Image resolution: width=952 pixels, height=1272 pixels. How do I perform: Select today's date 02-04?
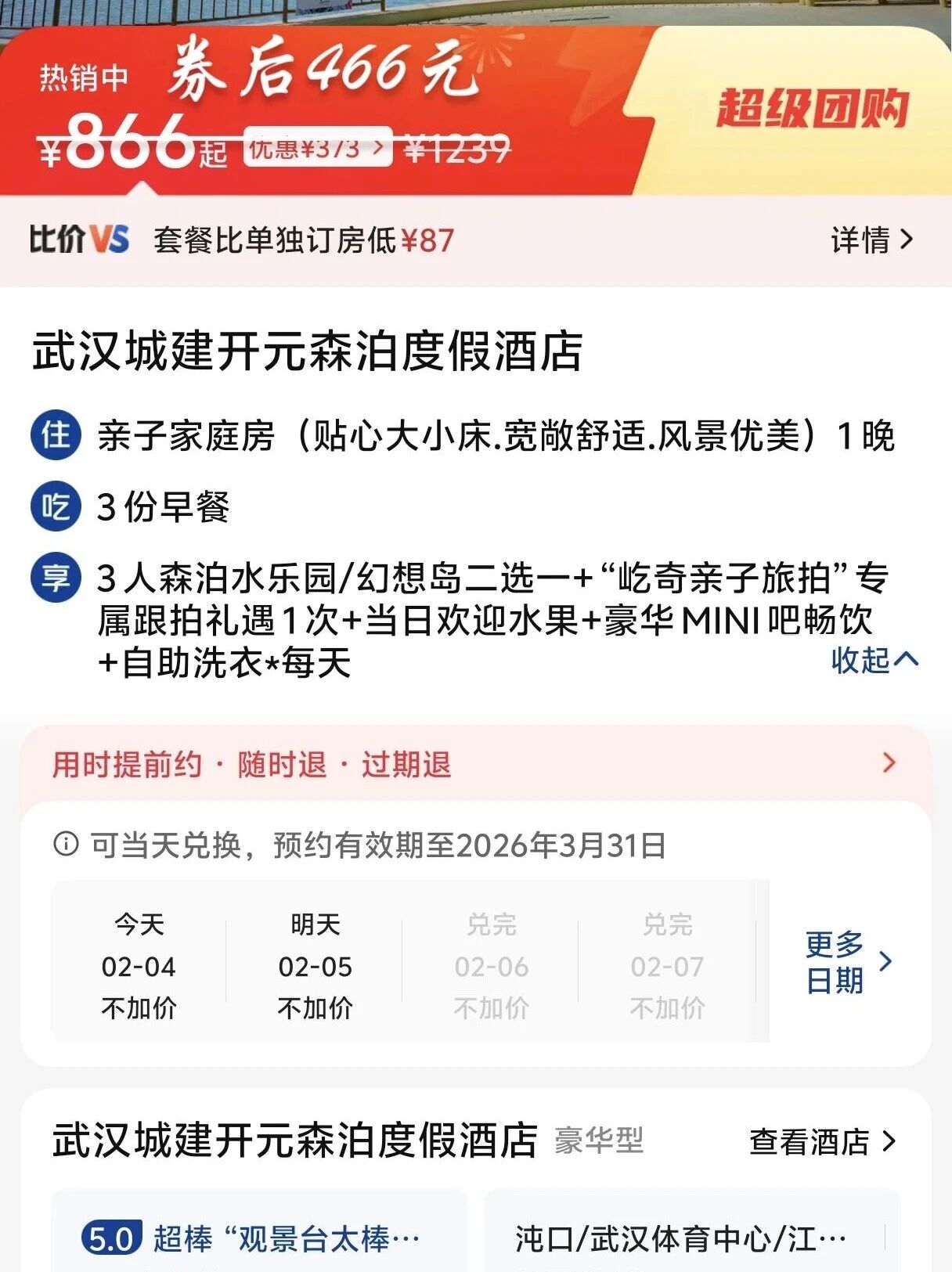(x=139, y=966)
